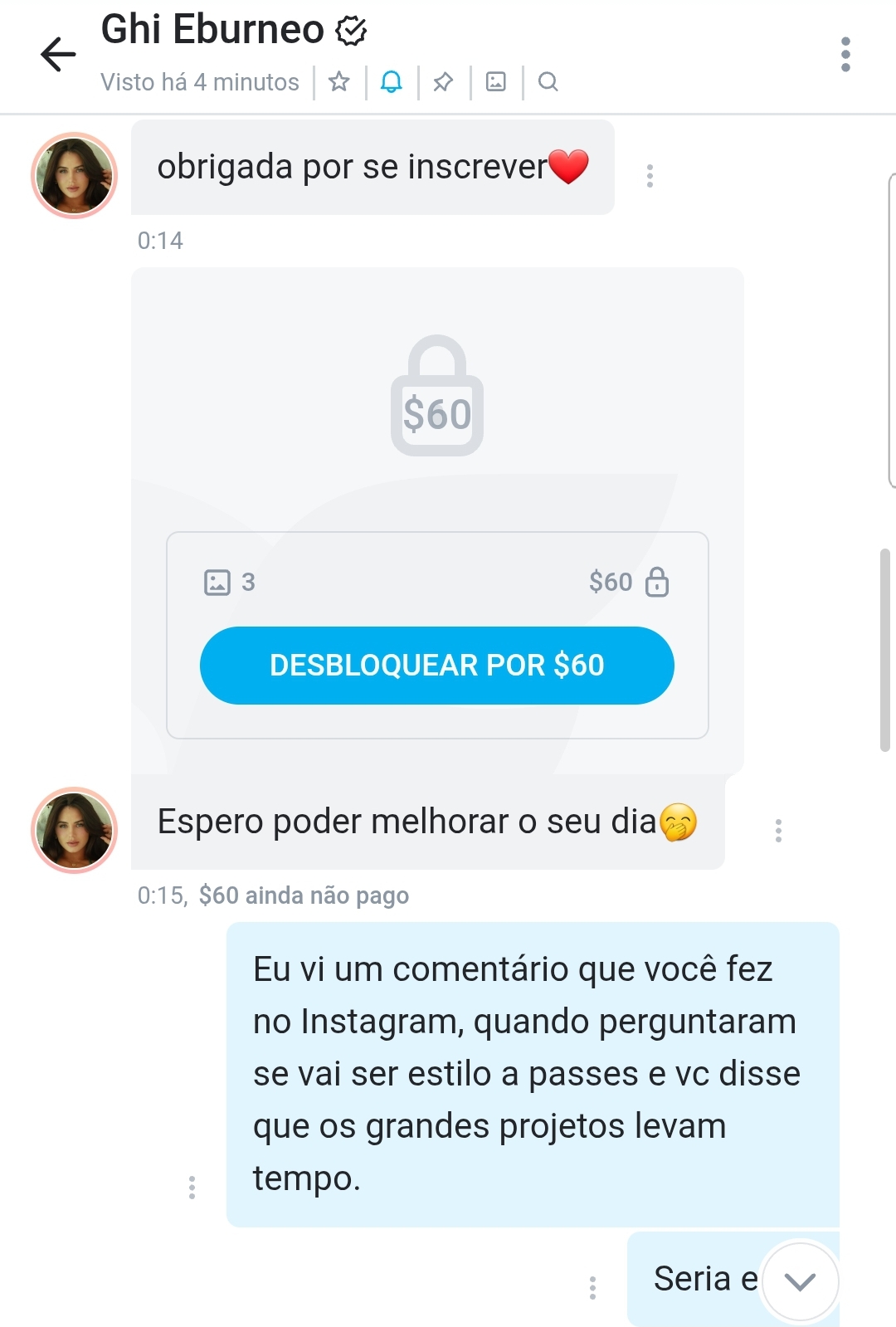Open options for the Instagram comment message
This screenshot has width=896, height=1327.
(x=192, y=1188)
